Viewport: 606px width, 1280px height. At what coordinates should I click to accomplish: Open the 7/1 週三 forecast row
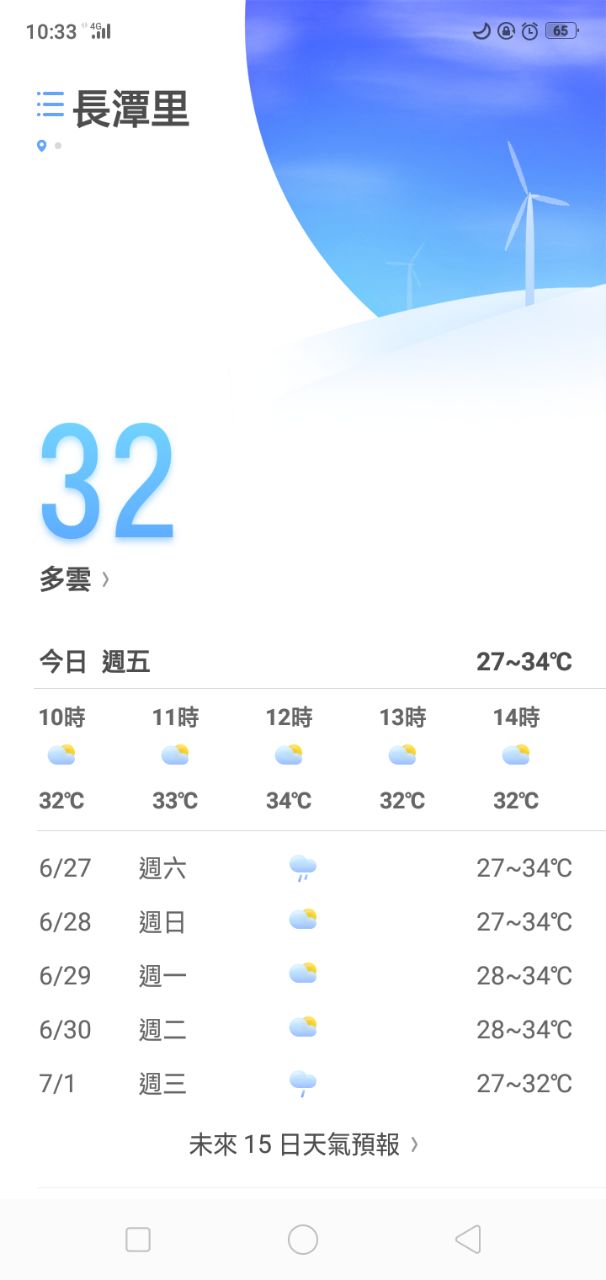[303, 1083]
